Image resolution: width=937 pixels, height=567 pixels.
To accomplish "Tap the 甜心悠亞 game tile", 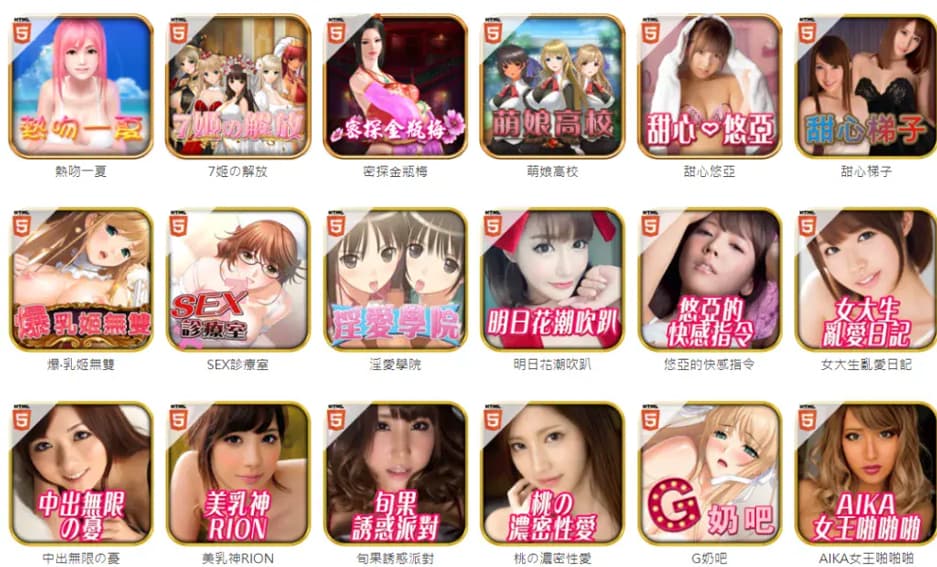I will point(709,87).
